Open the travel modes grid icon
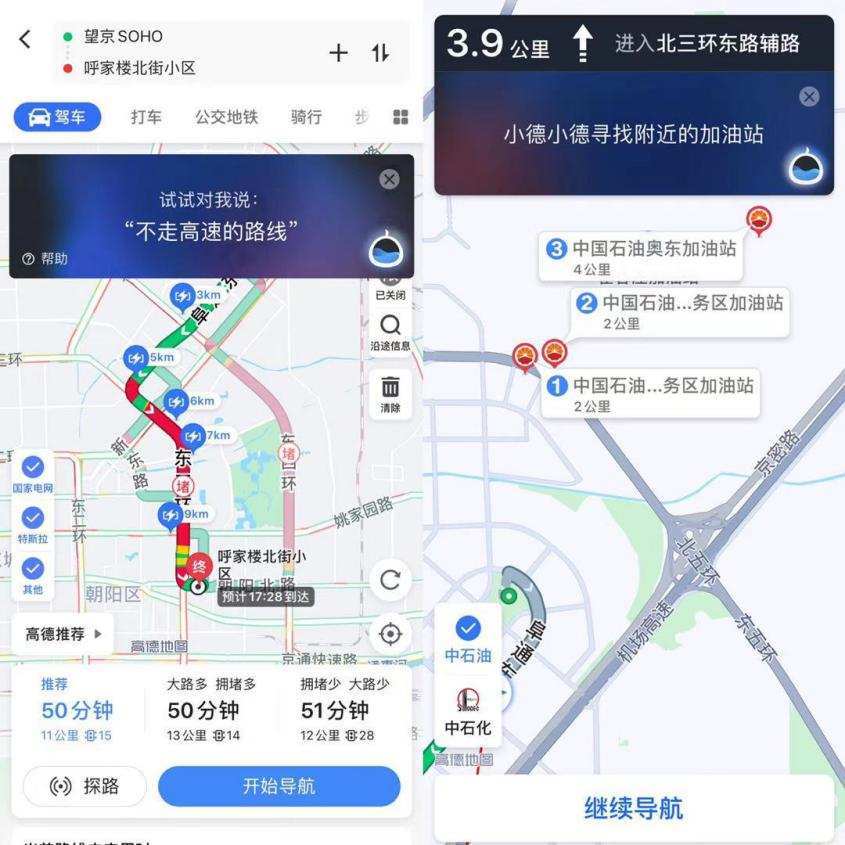Viewport: 845px width, 845px height. click(400, 117)
